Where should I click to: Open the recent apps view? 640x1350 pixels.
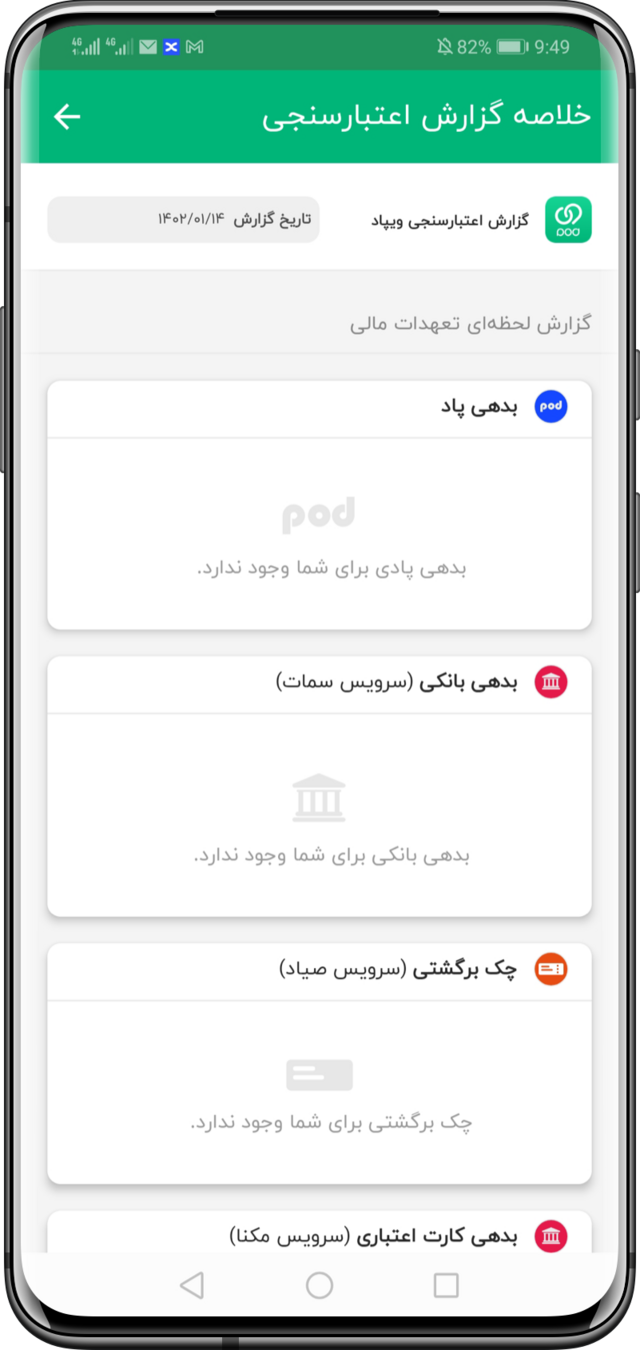pyautogui.click(x=446, y=1285)
